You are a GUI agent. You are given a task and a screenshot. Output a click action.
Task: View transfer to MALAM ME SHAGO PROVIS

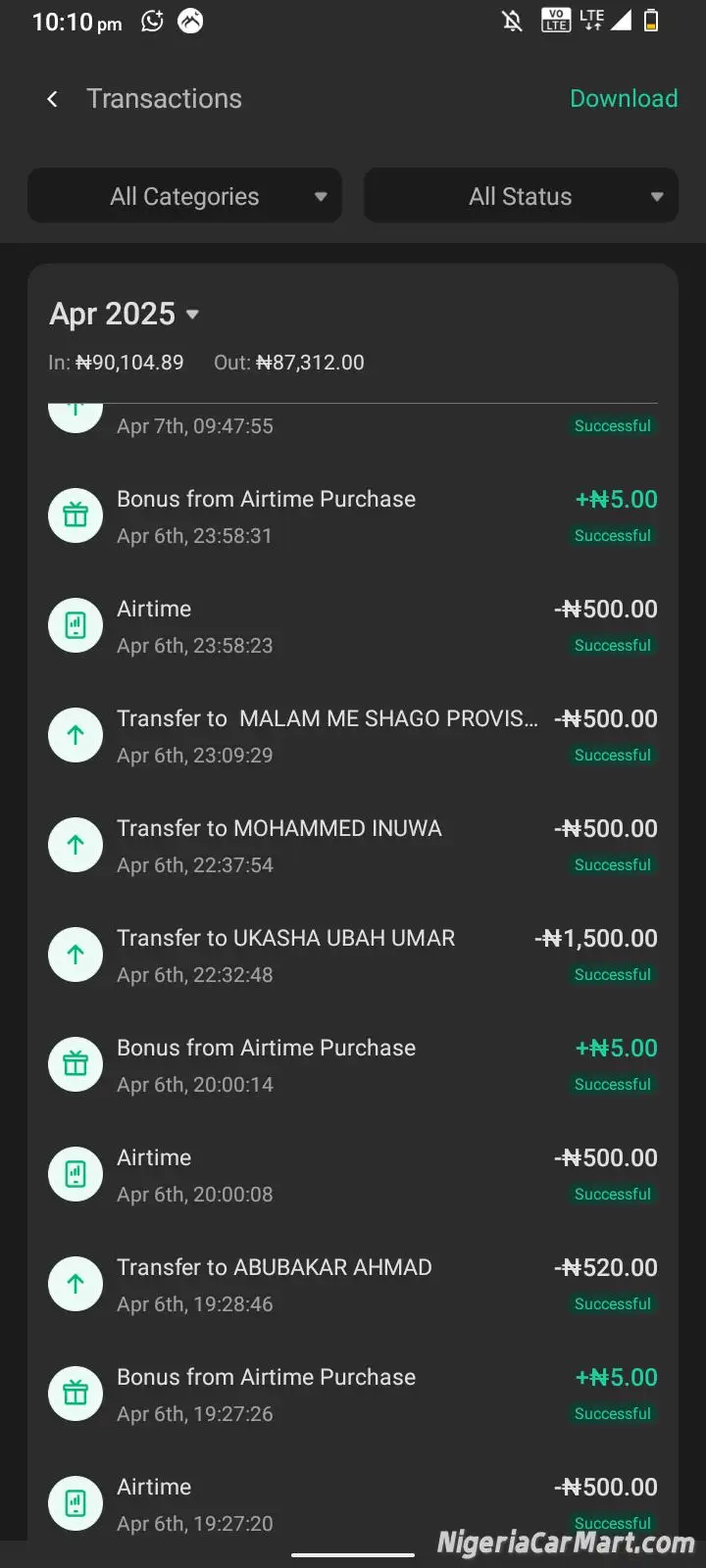point(353,736)
